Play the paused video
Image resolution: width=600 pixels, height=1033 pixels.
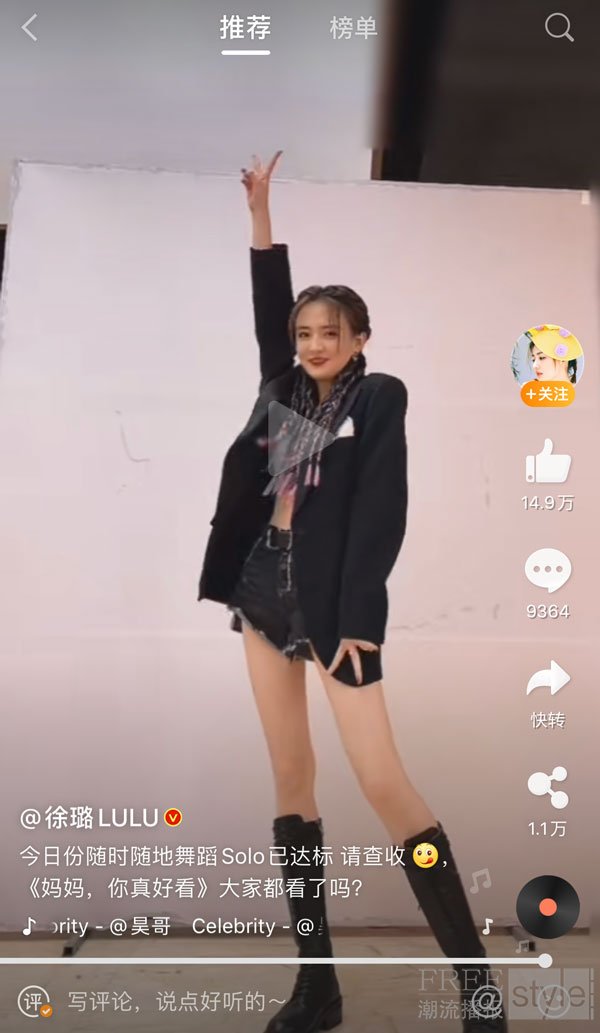301,438
